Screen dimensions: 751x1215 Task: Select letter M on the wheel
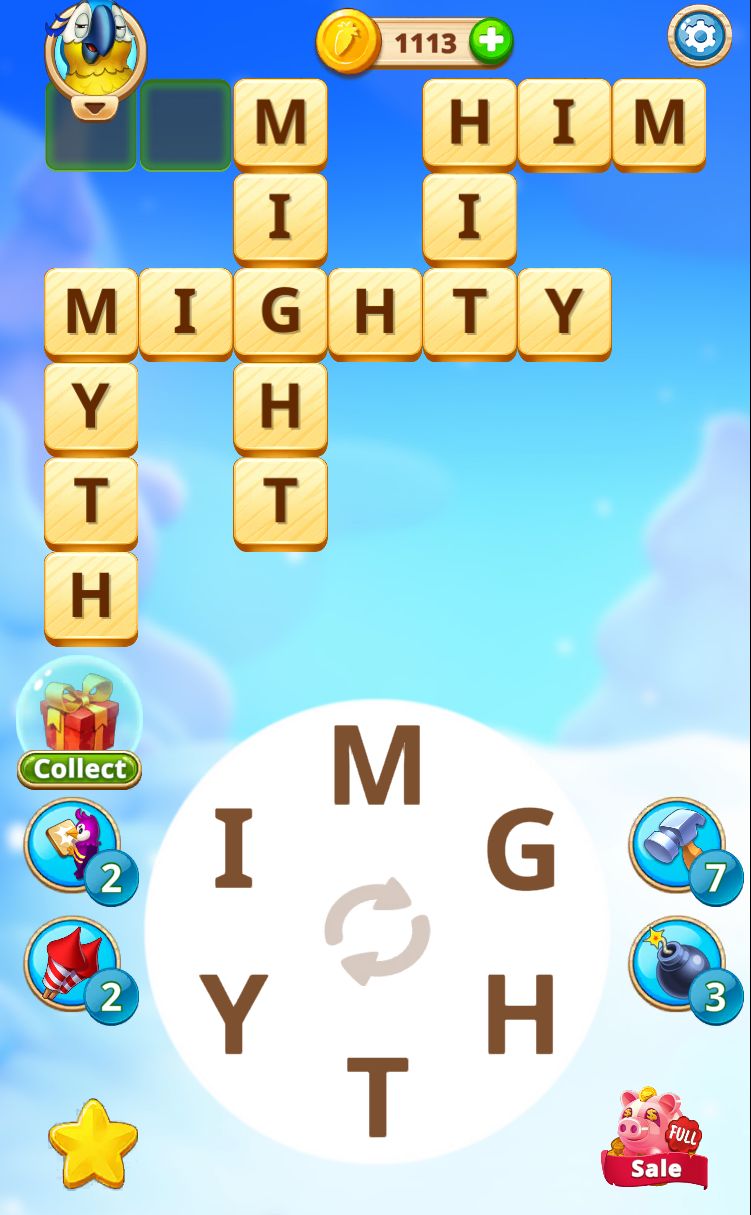pos(377,767)
